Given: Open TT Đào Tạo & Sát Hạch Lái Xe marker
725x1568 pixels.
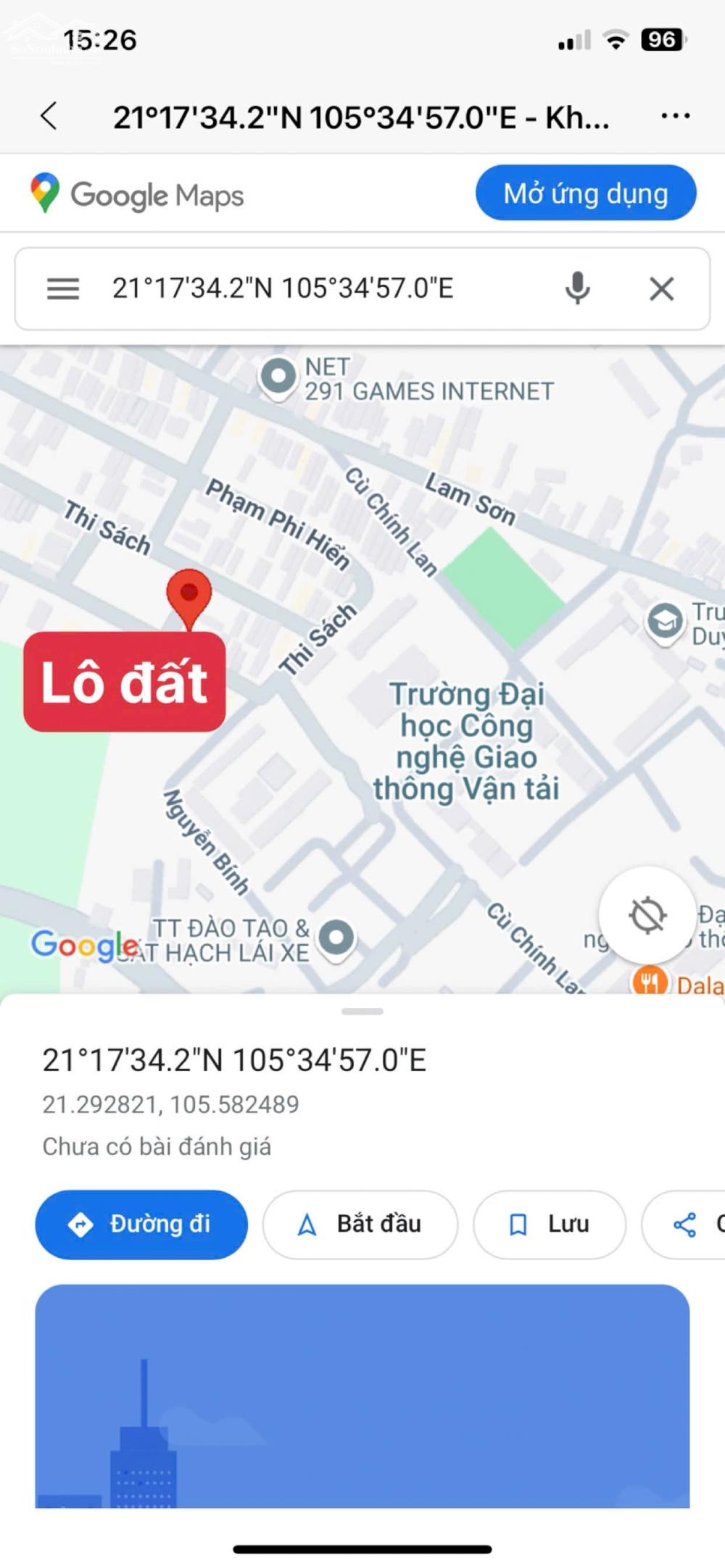Looking at the screenshot, I should (x=336, y=940).
